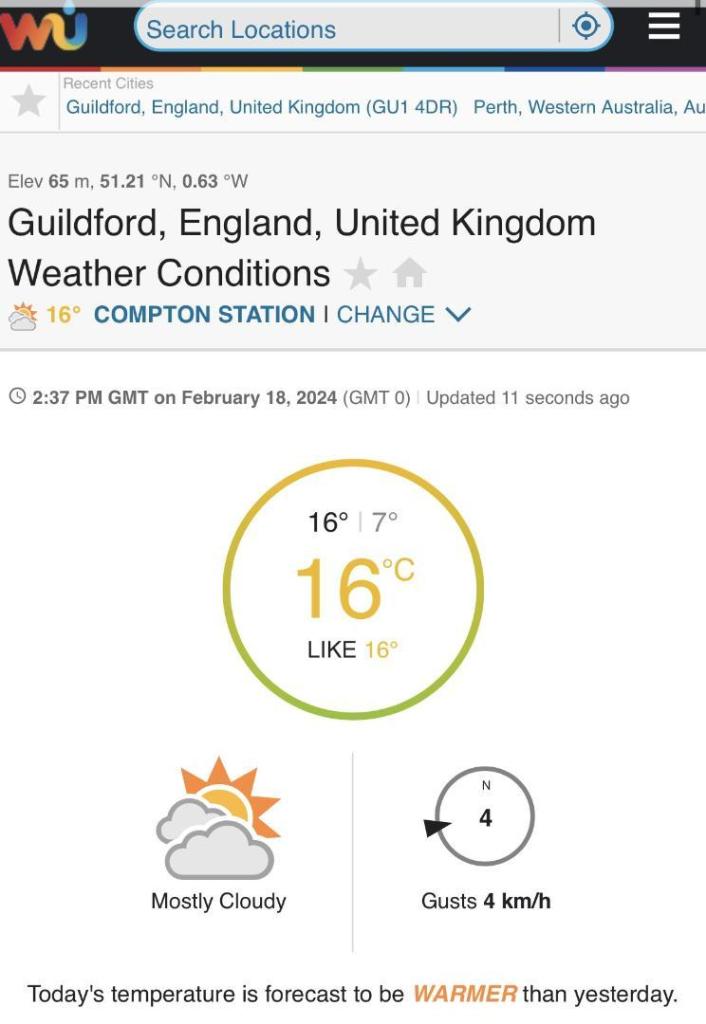
Task: Use current location target icon
Action: coord(586,27)
